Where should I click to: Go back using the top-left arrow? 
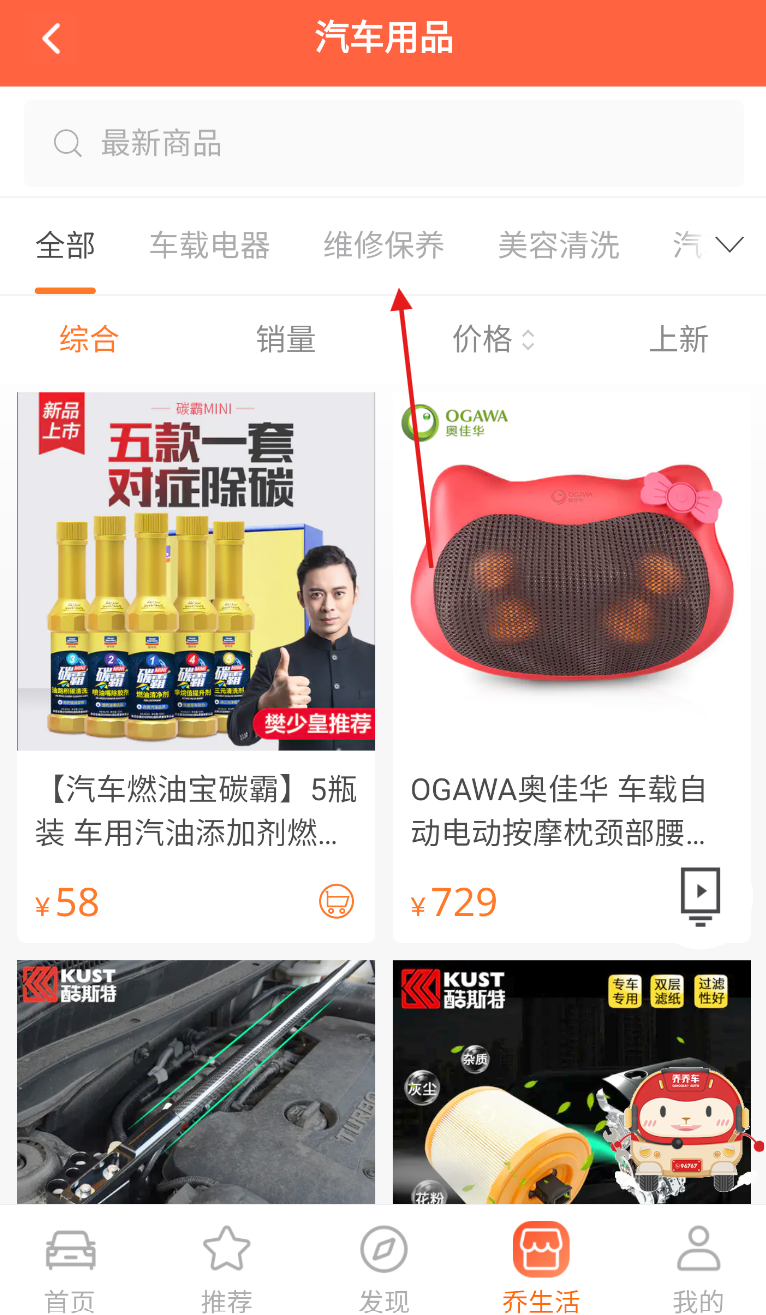51,39
